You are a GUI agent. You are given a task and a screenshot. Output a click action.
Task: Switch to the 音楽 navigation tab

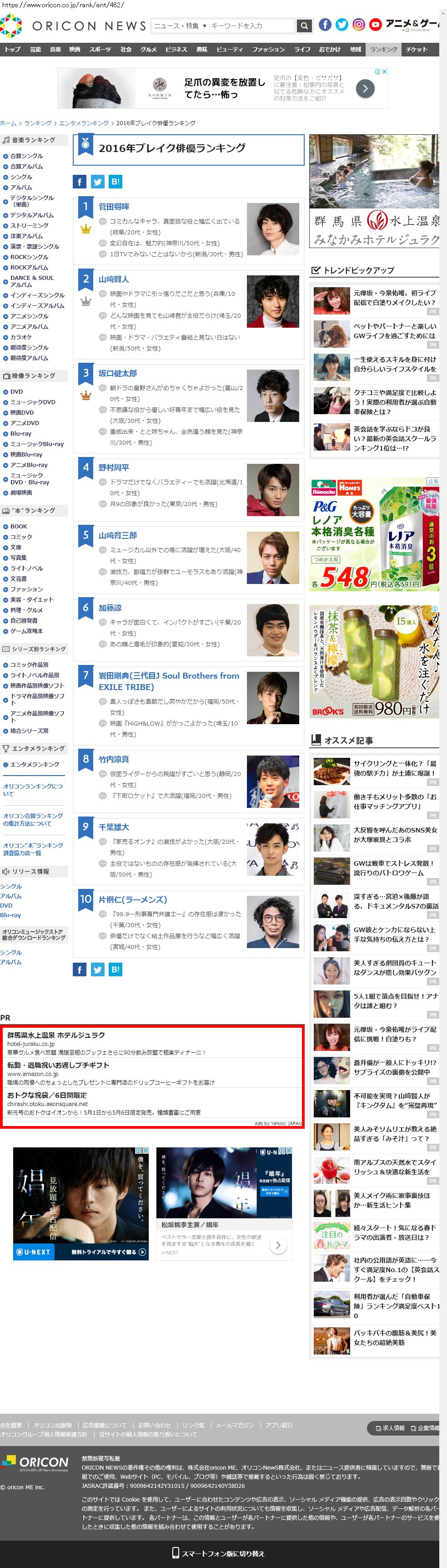(x=55, y=49)
